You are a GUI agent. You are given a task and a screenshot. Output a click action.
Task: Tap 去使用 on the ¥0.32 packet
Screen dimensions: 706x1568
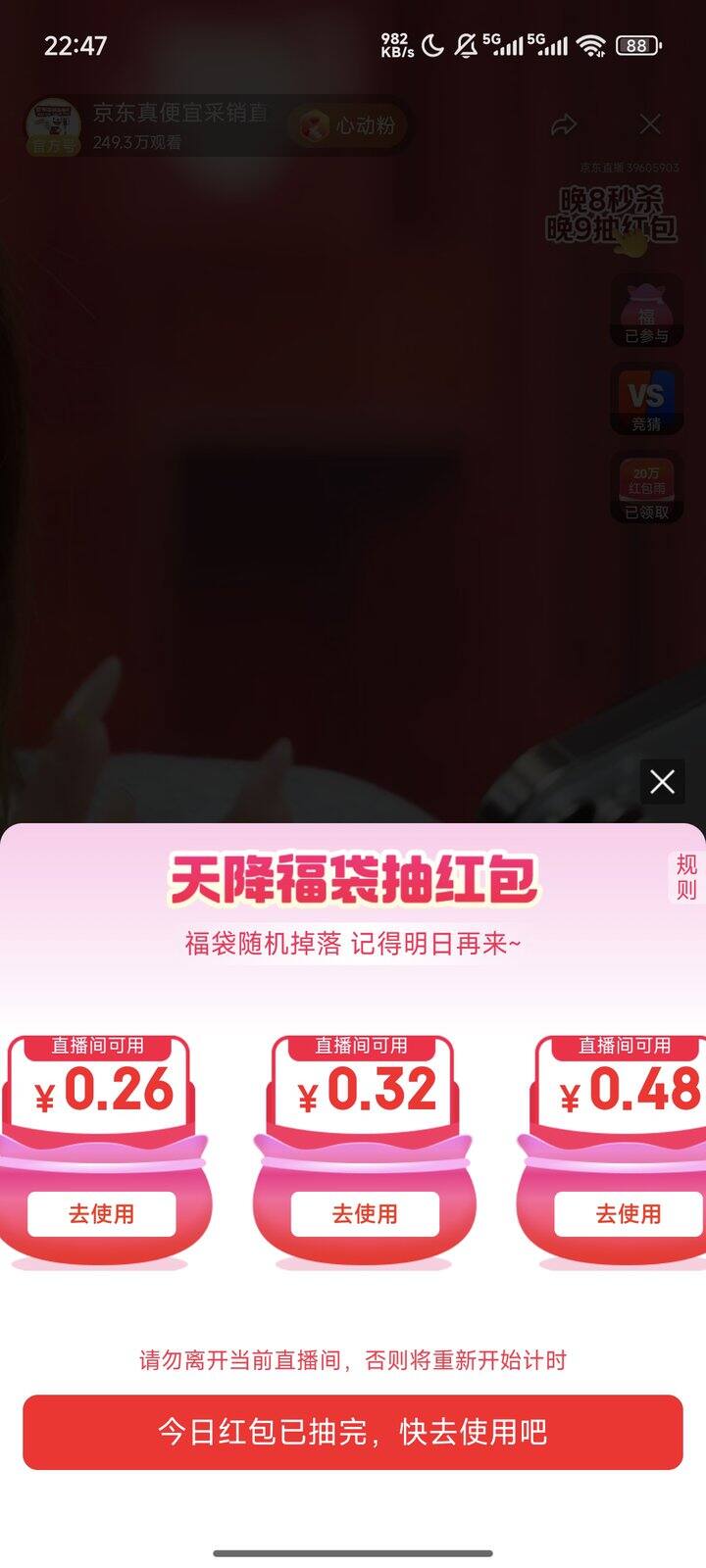point(365,1213)
